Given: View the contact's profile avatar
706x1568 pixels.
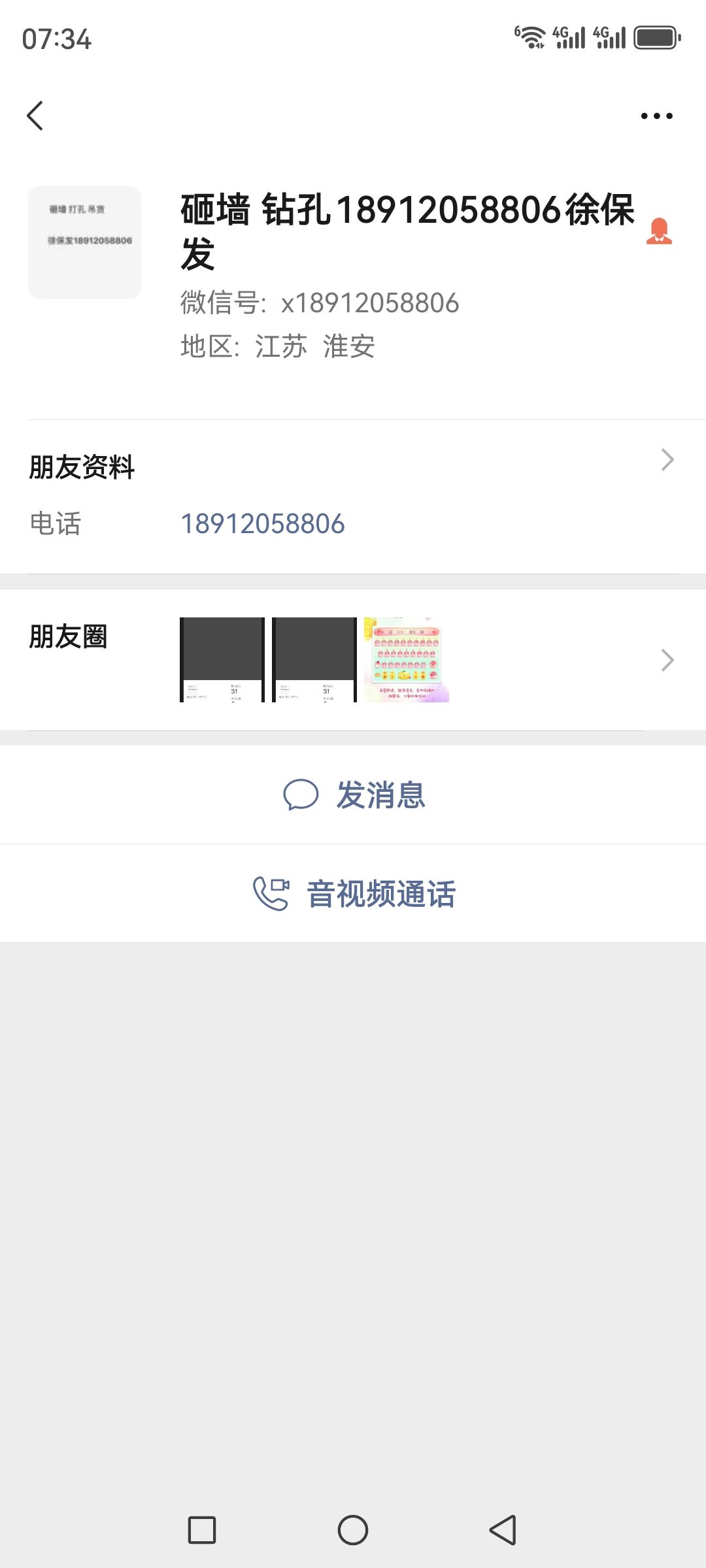Looking at the screenshot, I should tap(85, 243).
